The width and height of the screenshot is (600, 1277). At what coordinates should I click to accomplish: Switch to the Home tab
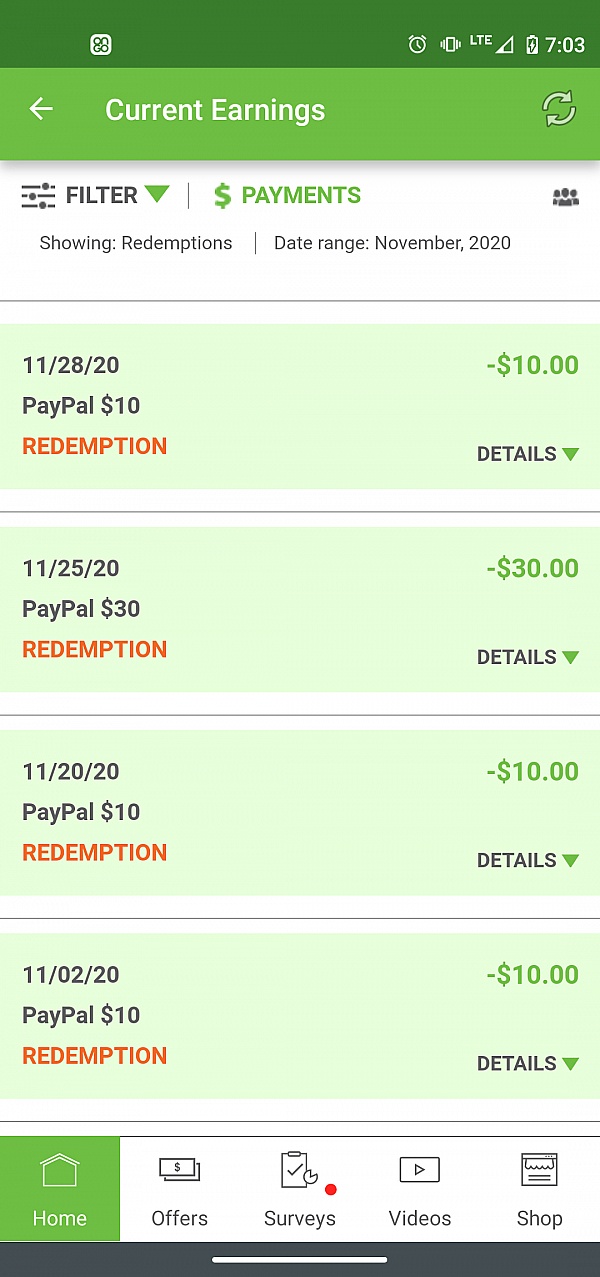coord(60,1189)
